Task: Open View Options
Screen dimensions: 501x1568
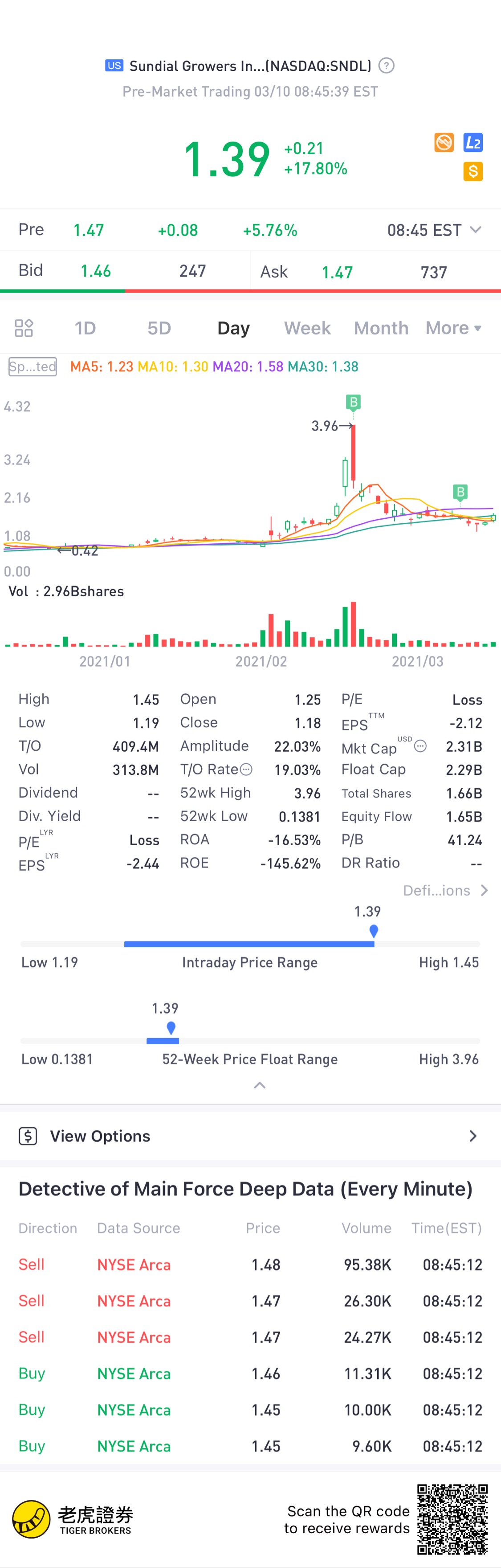Action: (x=250, y=1136)
